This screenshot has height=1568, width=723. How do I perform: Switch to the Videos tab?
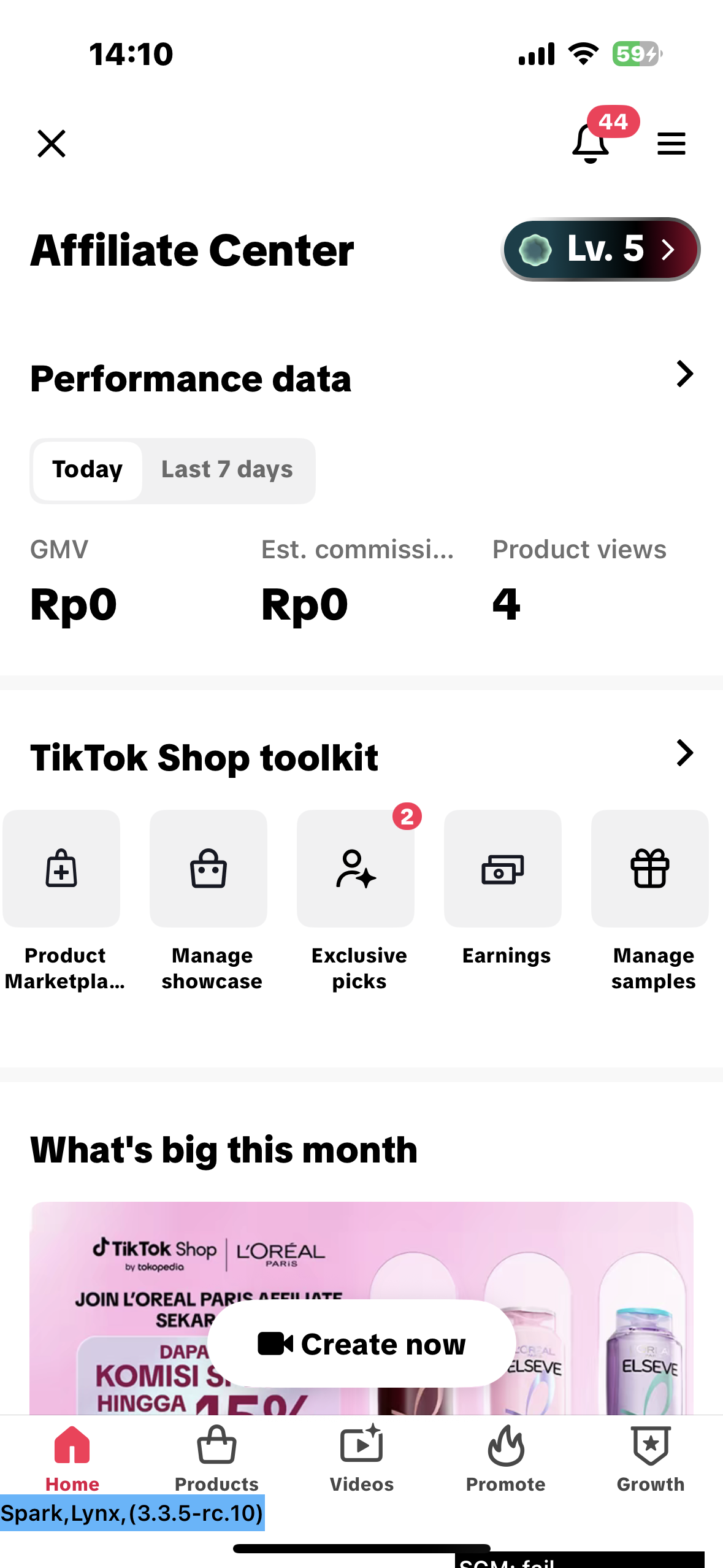pyautogui.click(x=362, y=1459)
